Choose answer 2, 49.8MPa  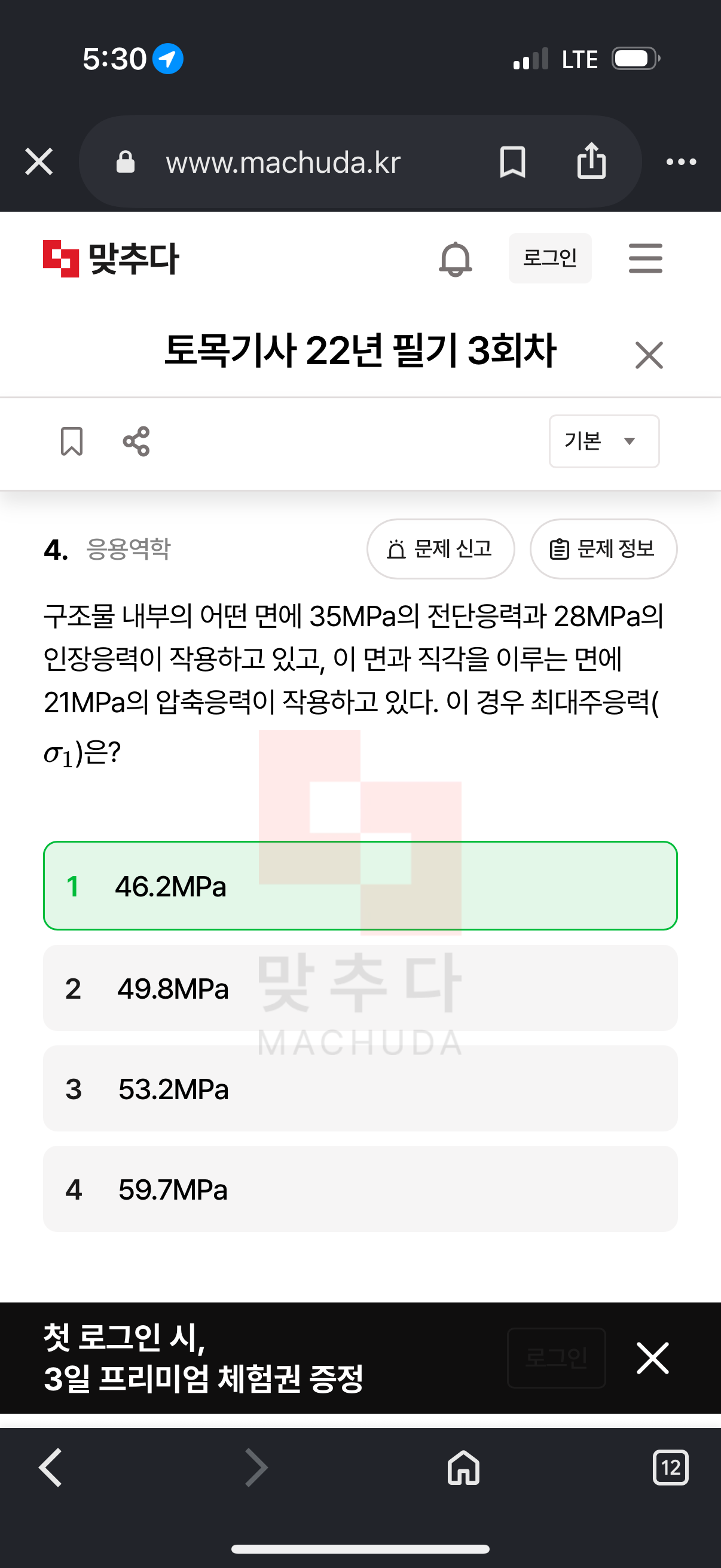click(x=360, y=988)
